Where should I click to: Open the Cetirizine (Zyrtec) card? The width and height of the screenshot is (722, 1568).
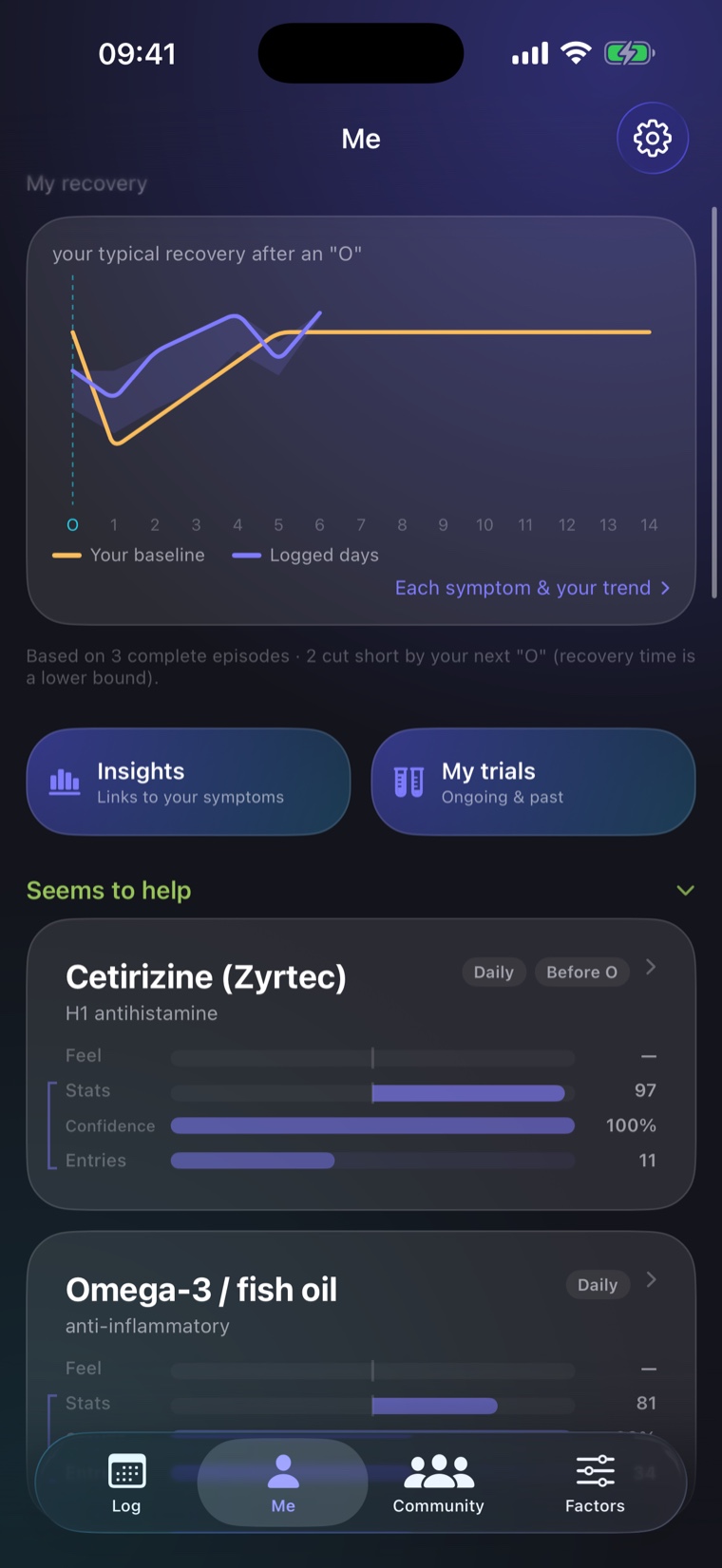361,1064
